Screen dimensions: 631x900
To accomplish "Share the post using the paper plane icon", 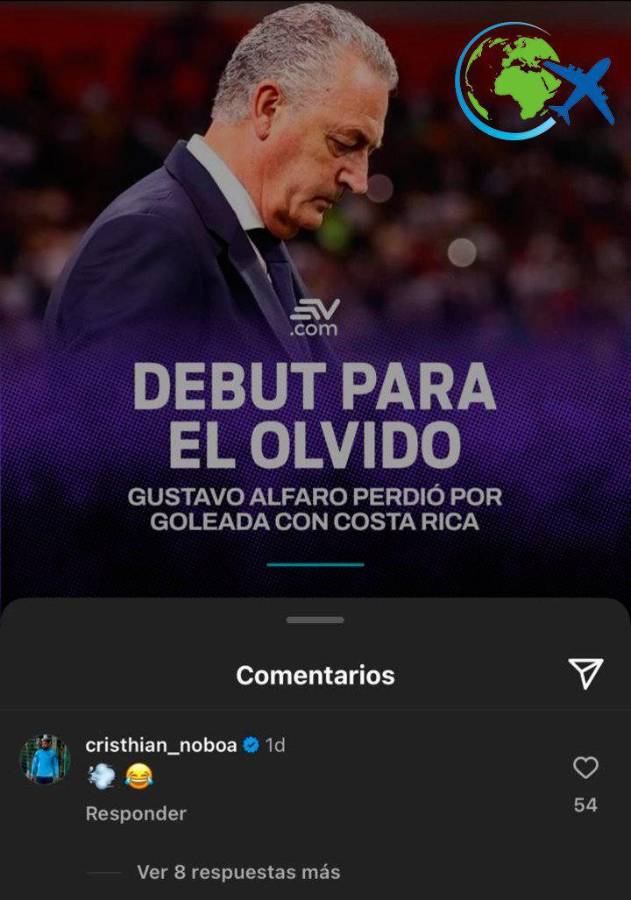I will pos(585,675).
